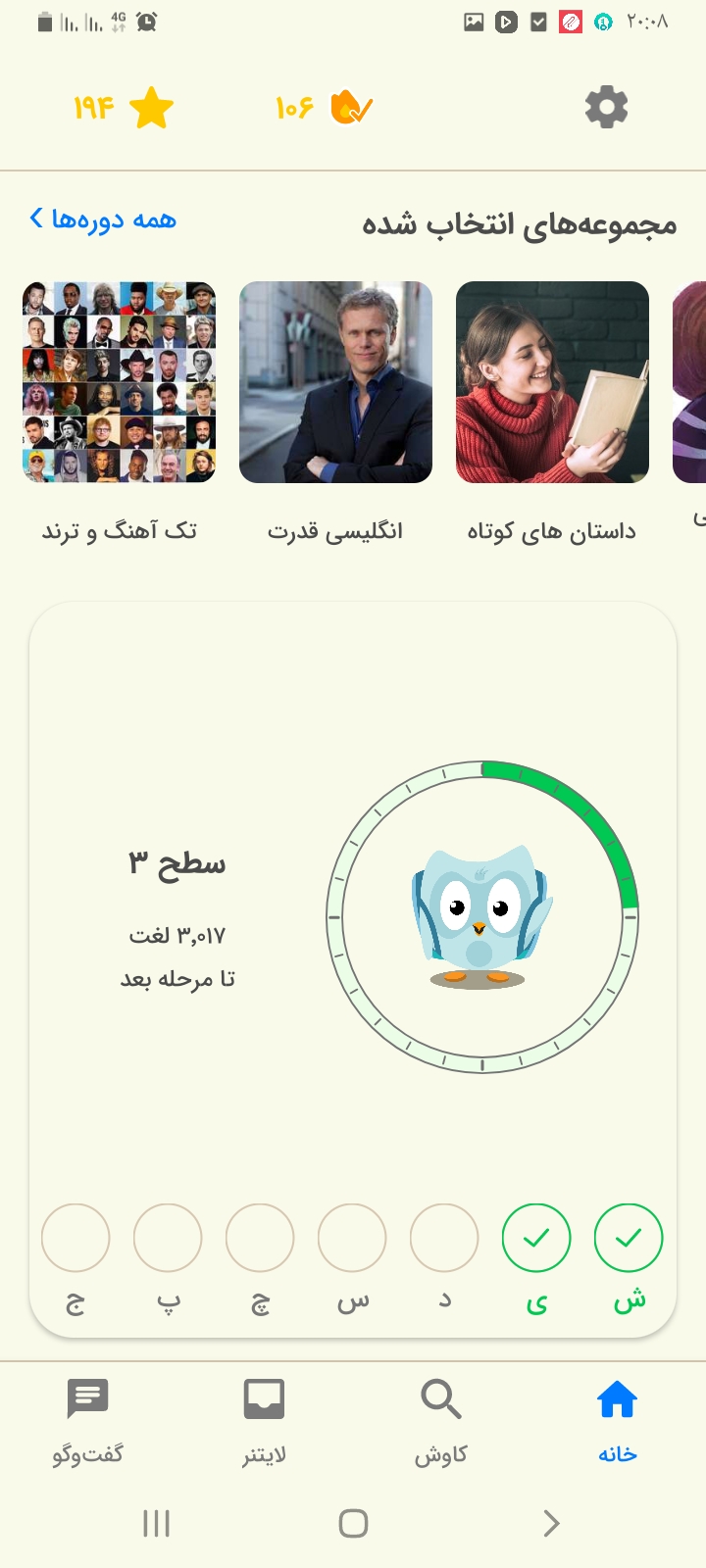Image resolution: width=706 pixels, height=1568 pixels.
Task: Go to the خانه tab
Action: pyautogui.click(x=618, y=1420)
